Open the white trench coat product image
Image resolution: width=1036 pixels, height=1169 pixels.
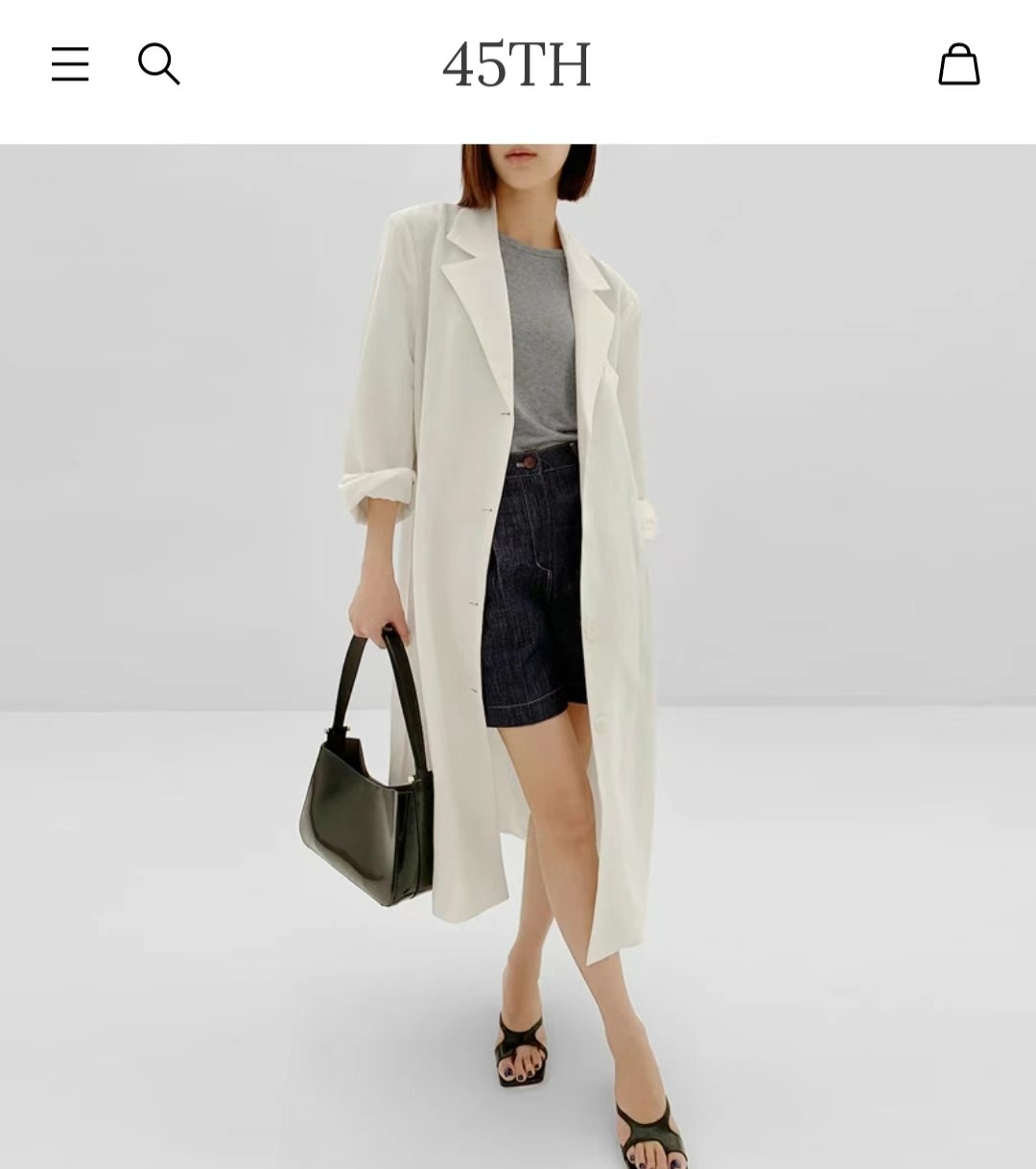[518, 656]
